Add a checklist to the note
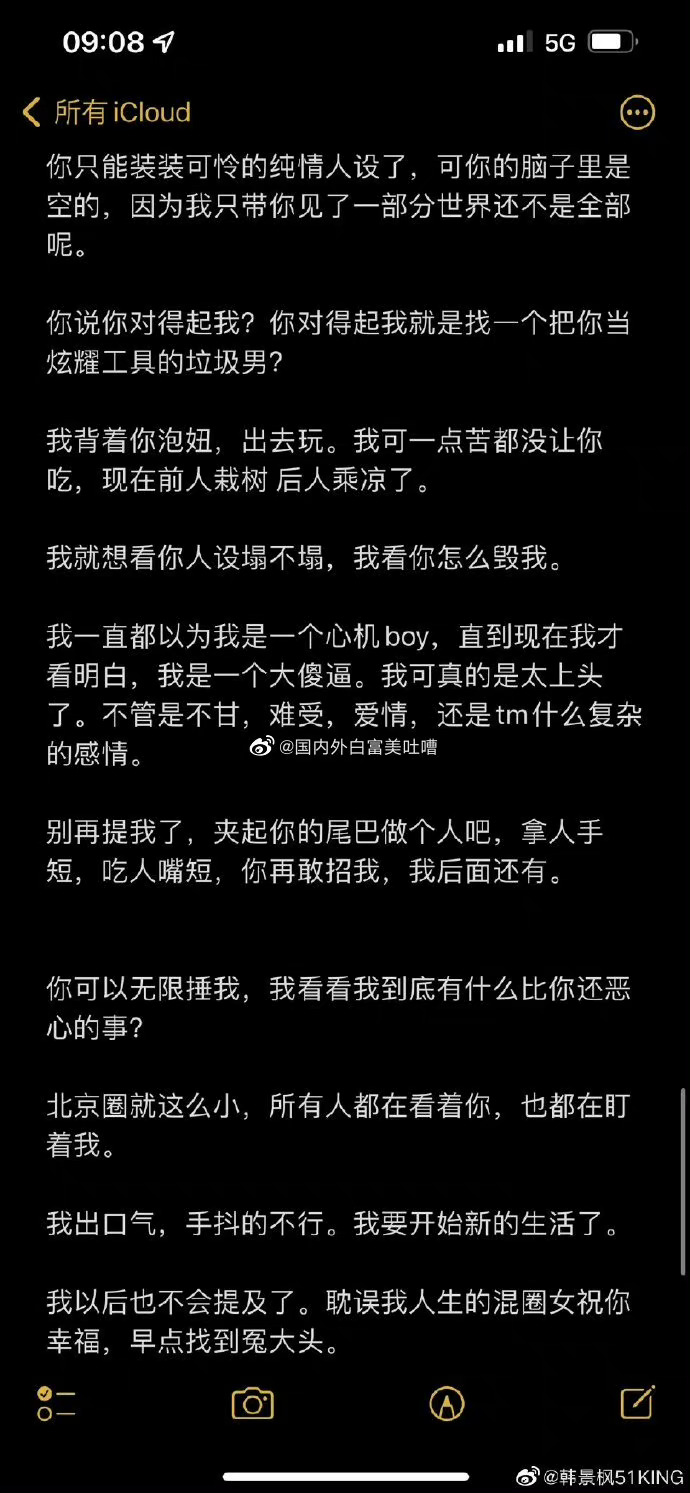This screenshot has height=1493, width=690. click(x=56, y=1403)
